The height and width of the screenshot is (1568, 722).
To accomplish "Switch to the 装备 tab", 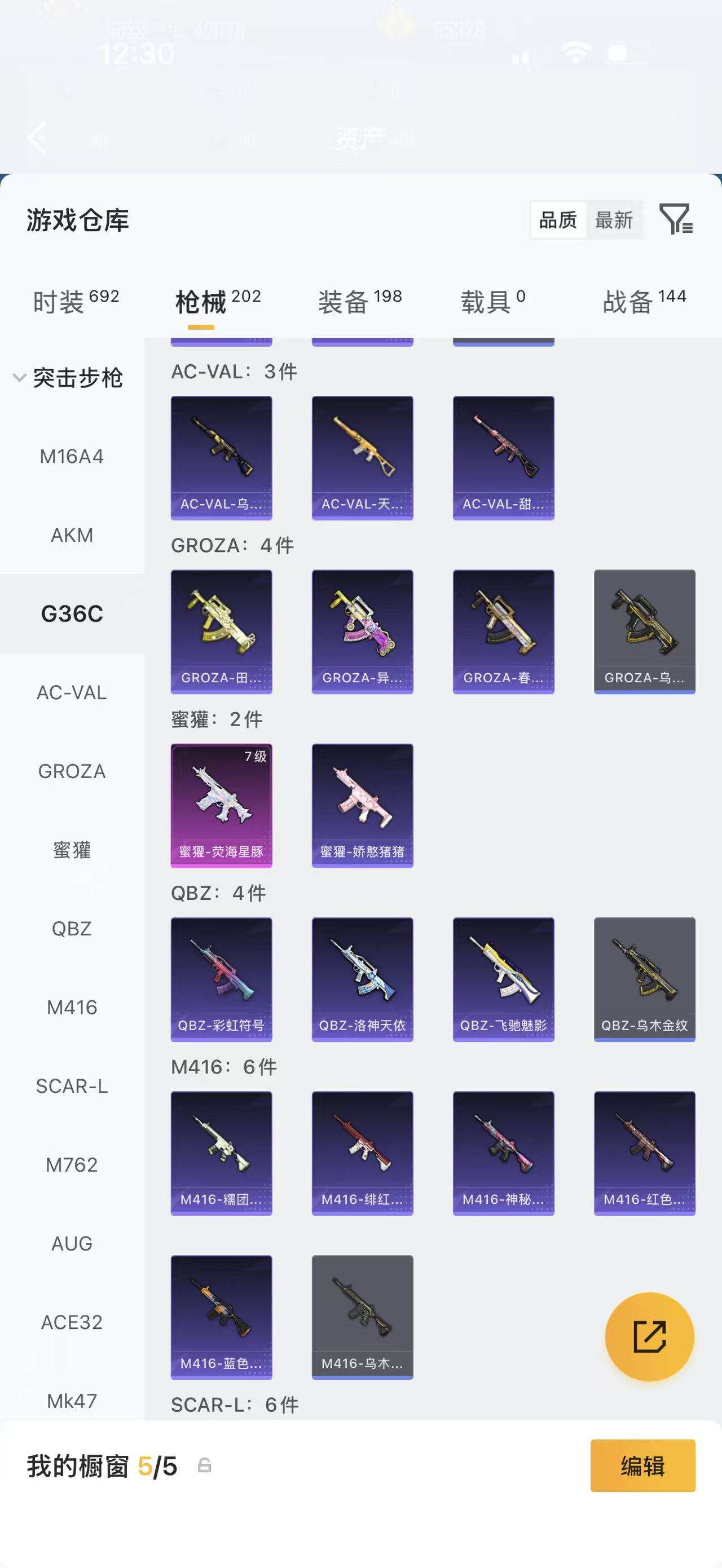I will coord(359,301).
